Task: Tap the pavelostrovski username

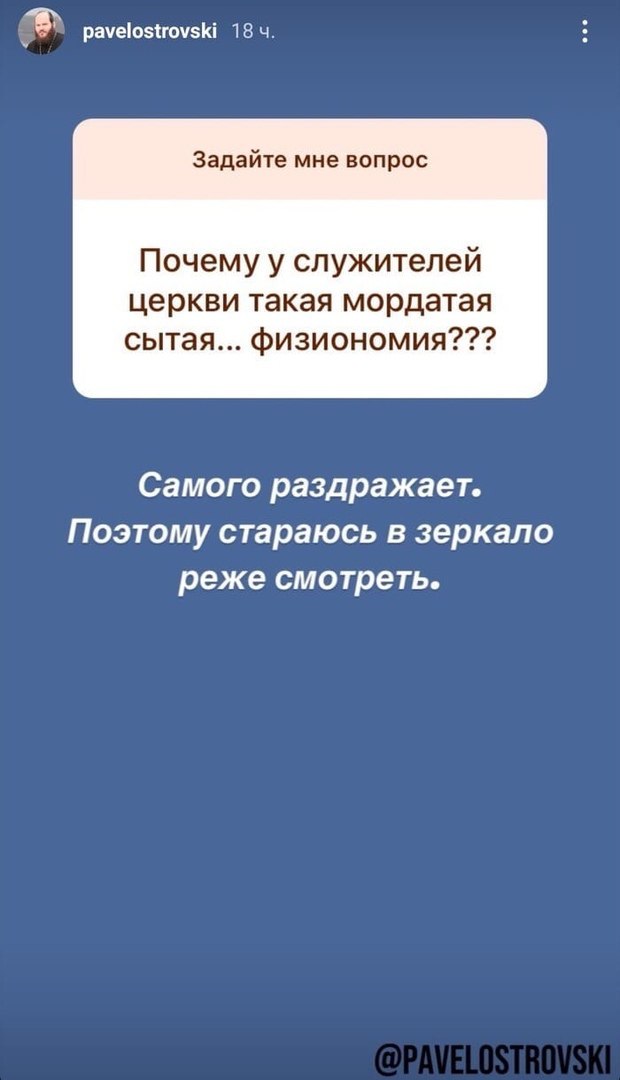Action: click(151, 31)
